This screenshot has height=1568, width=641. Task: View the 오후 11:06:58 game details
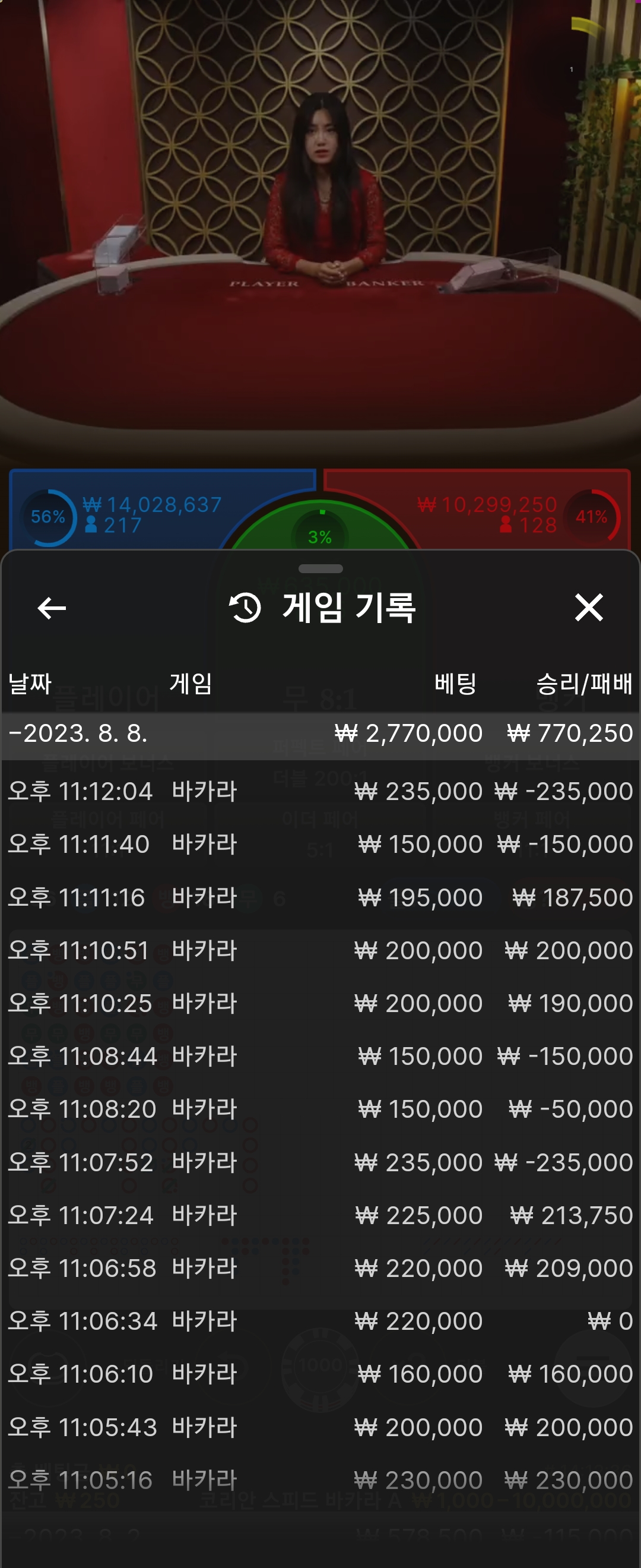click(320, 1268)
